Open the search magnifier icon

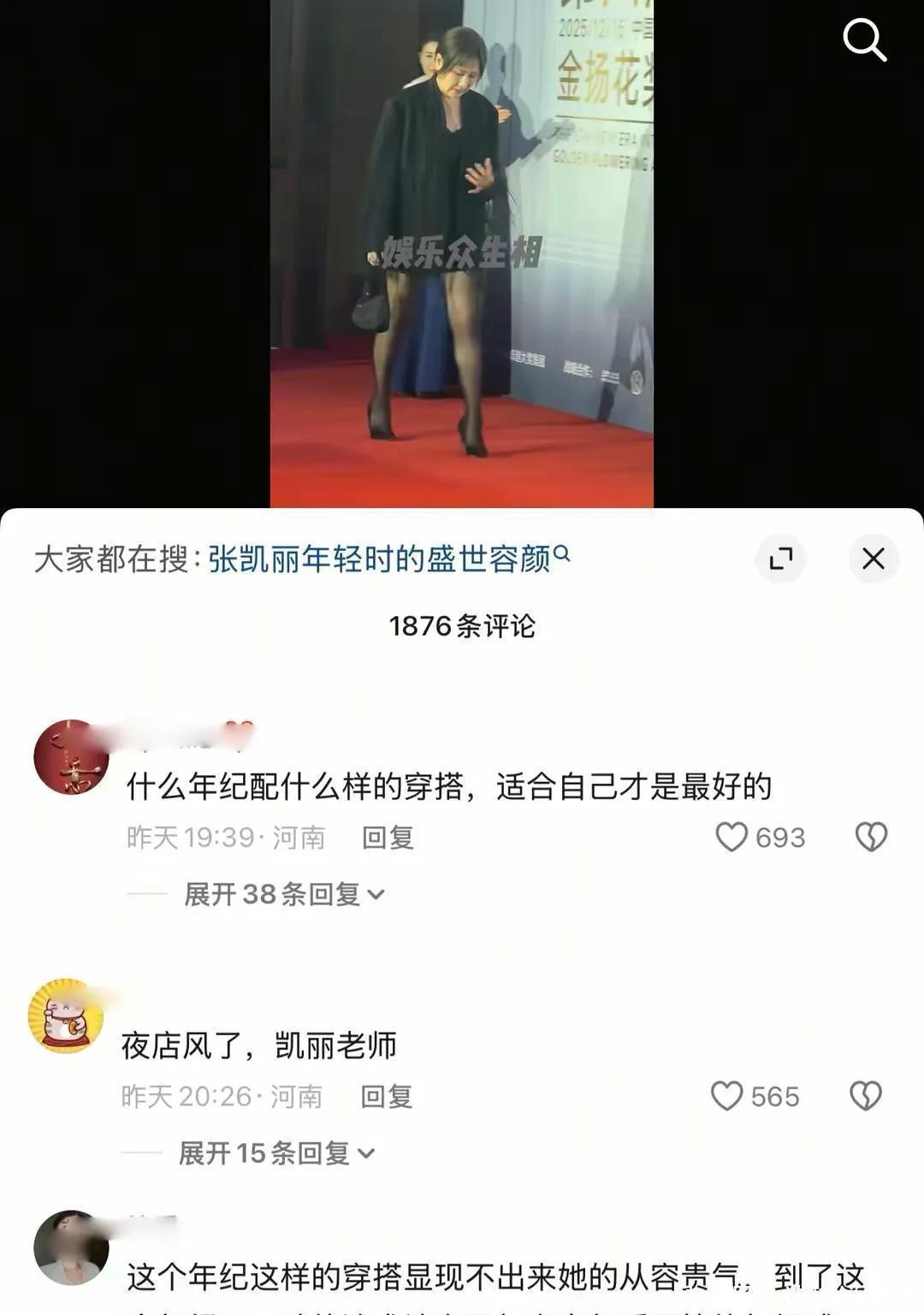(x=864, y=40)
